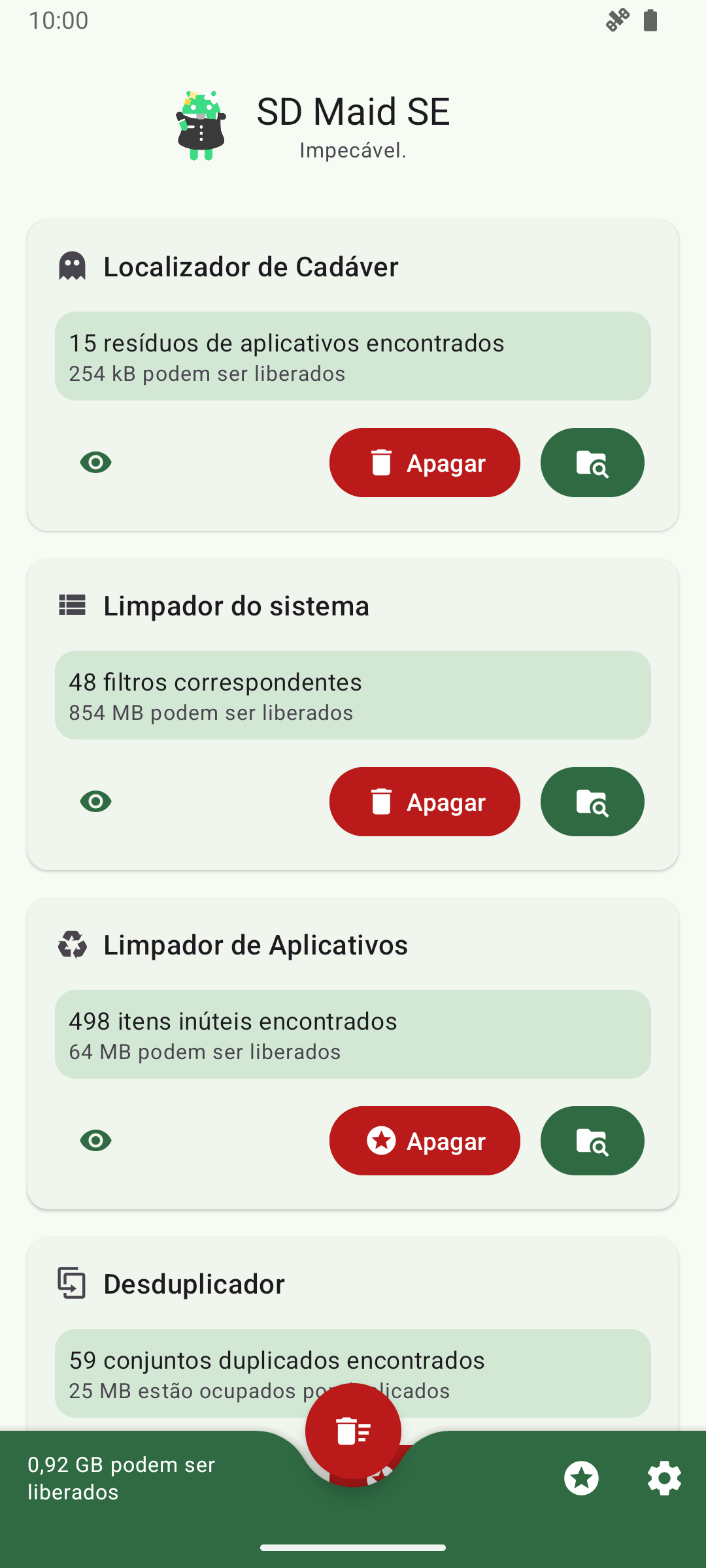View details of Limpador do sistema results

click(x=95, y=802)
